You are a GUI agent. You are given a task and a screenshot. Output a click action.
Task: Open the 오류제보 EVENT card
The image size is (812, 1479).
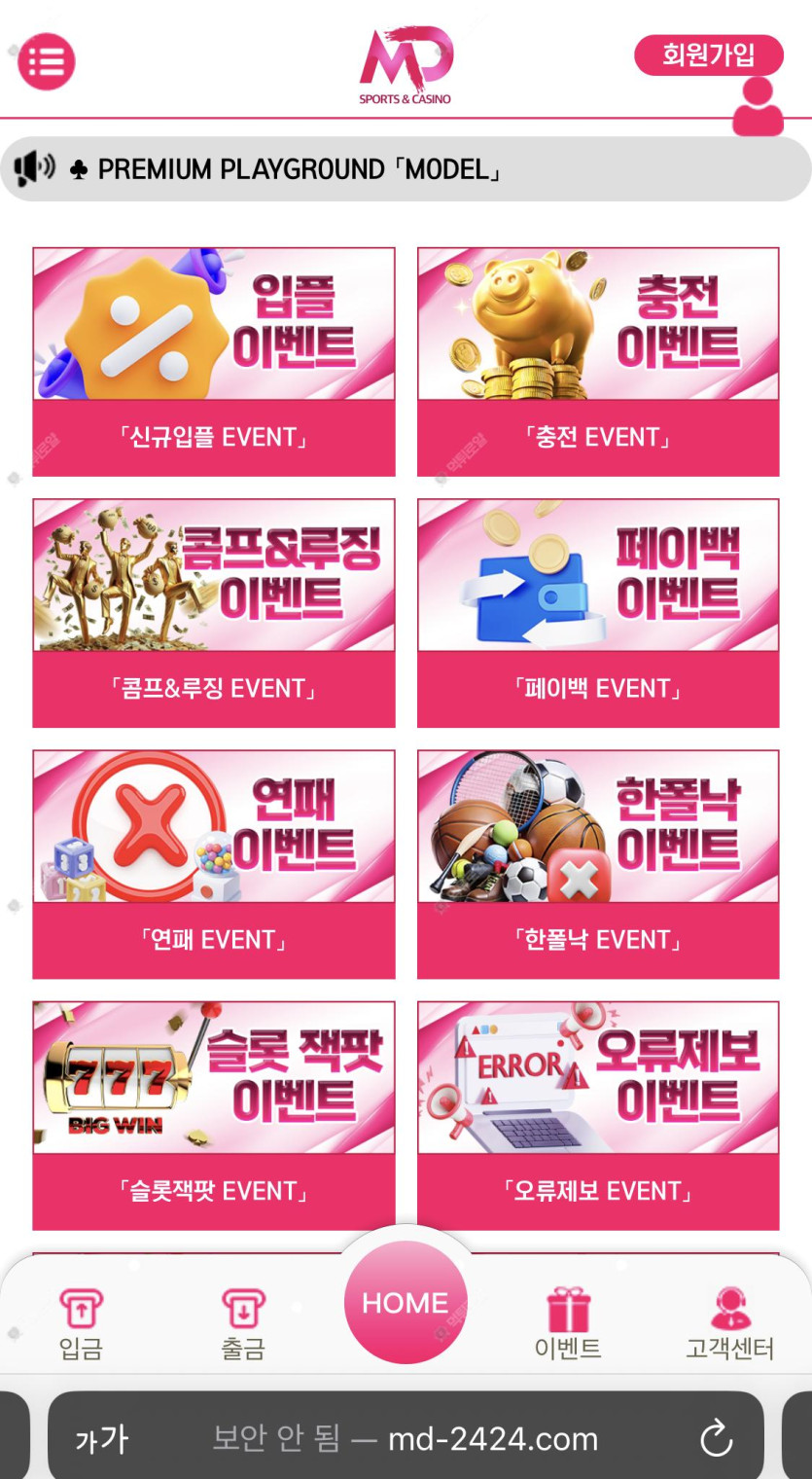[598, 1115]
